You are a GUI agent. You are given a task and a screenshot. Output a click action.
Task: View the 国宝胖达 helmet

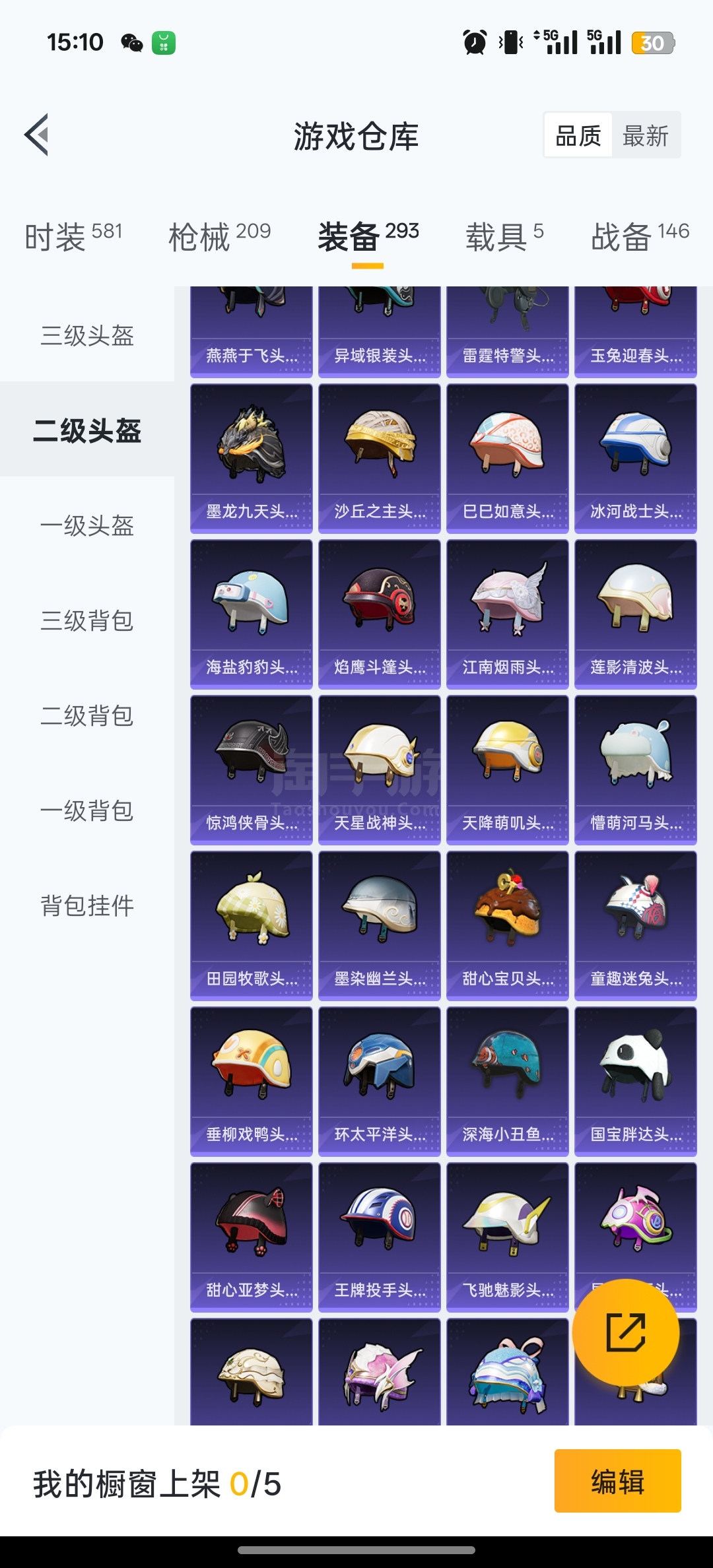tap(635, 1081)
